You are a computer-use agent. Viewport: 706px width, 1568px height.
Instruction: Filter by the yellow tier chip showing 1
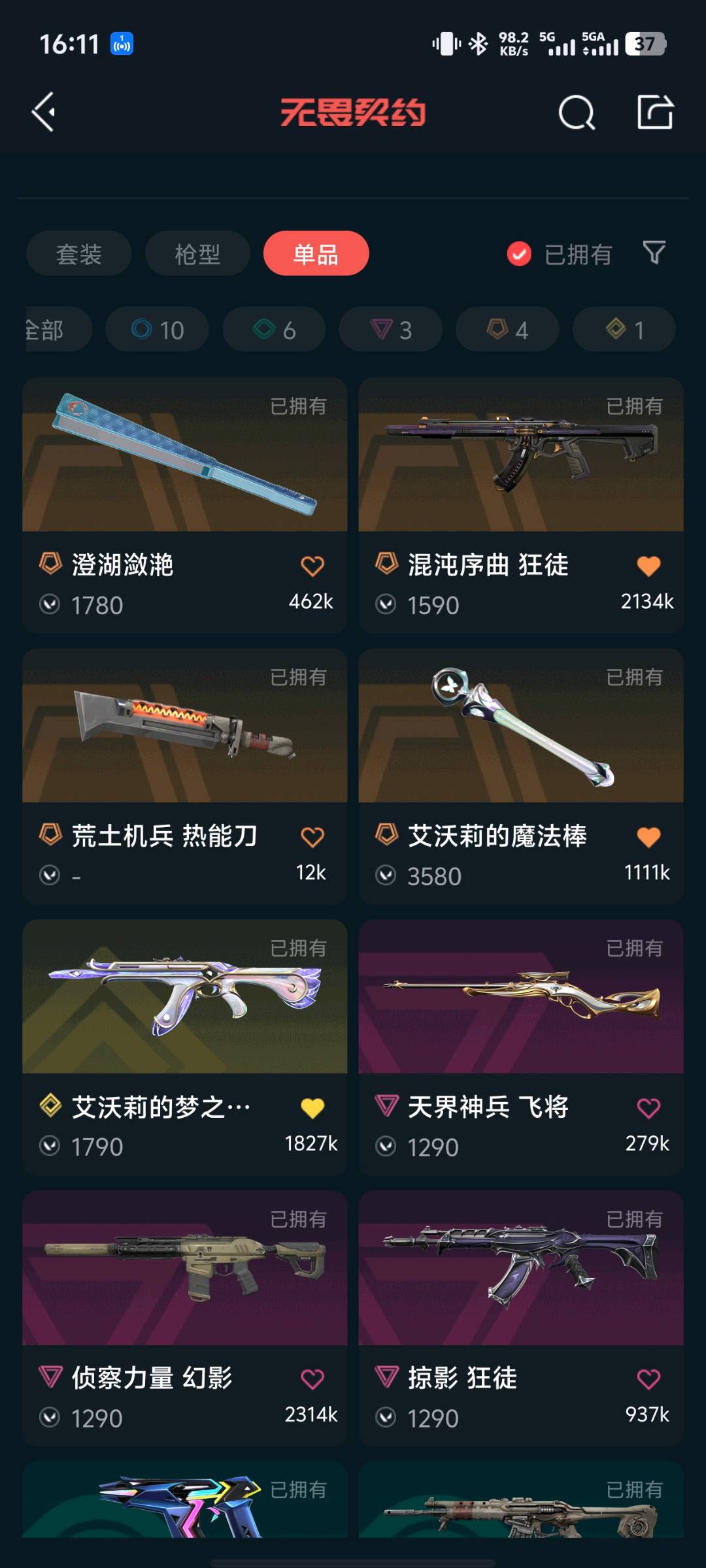pyautogui.click(x=624, y=329)
